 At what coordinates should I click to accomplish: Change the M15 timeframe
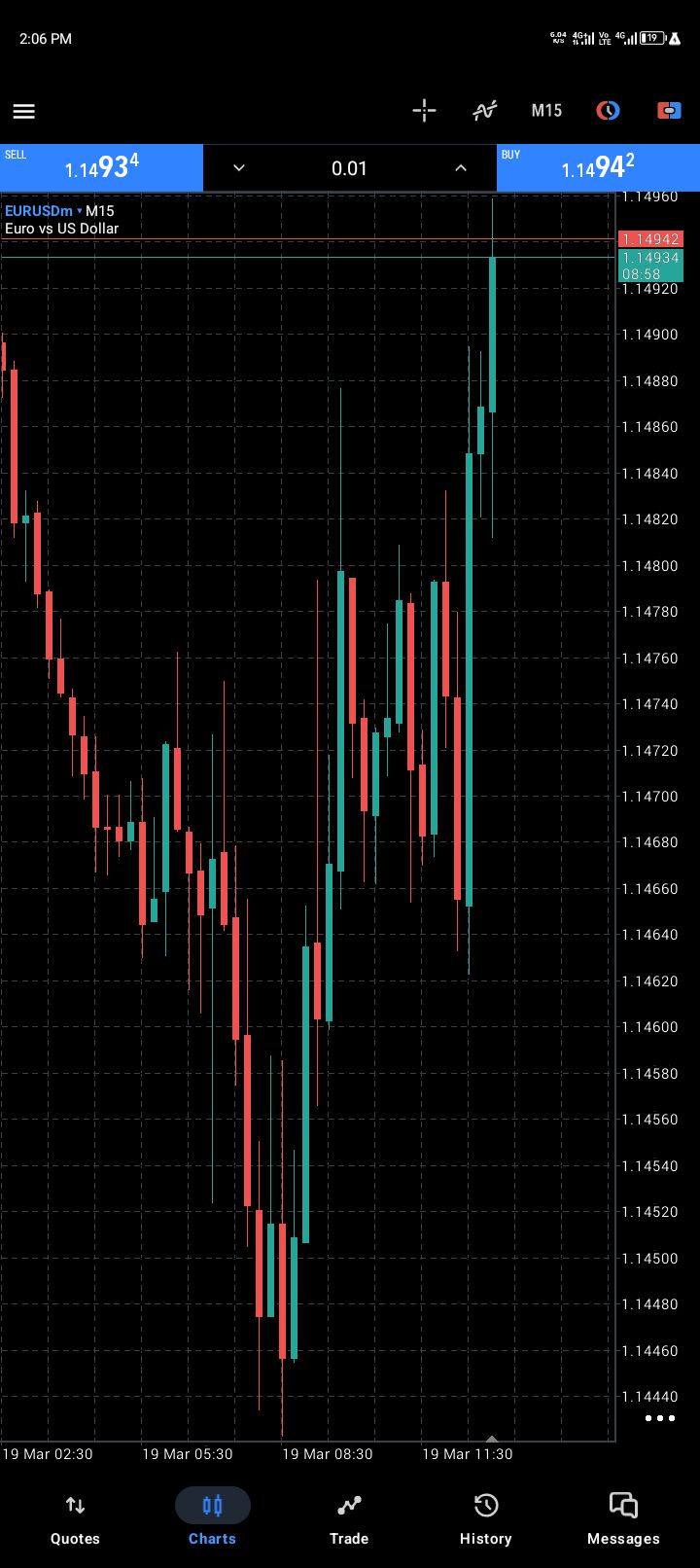[546, 111]
